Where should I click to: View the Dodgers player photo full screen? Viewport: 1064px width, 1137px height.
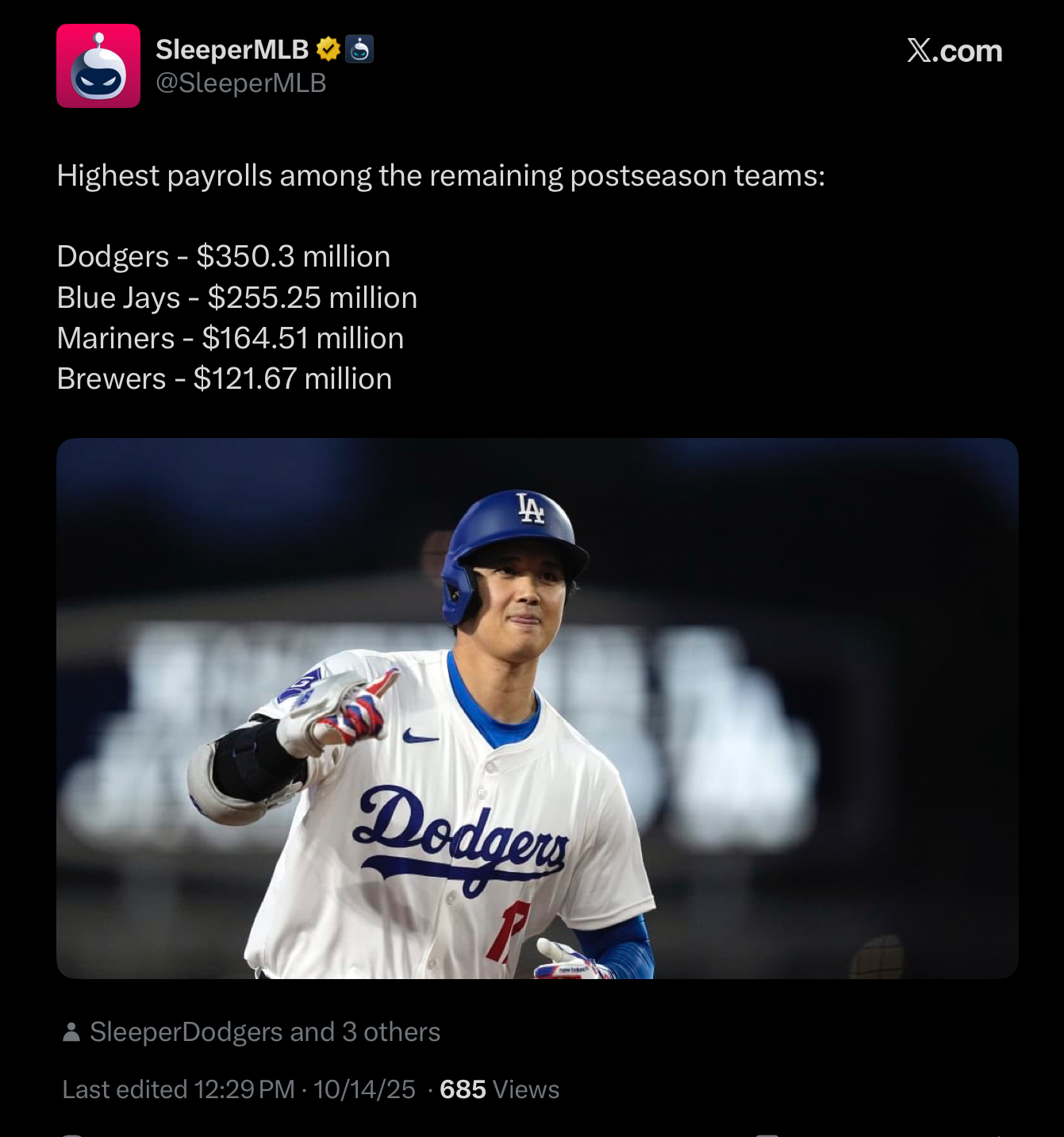tap(536, 708)
